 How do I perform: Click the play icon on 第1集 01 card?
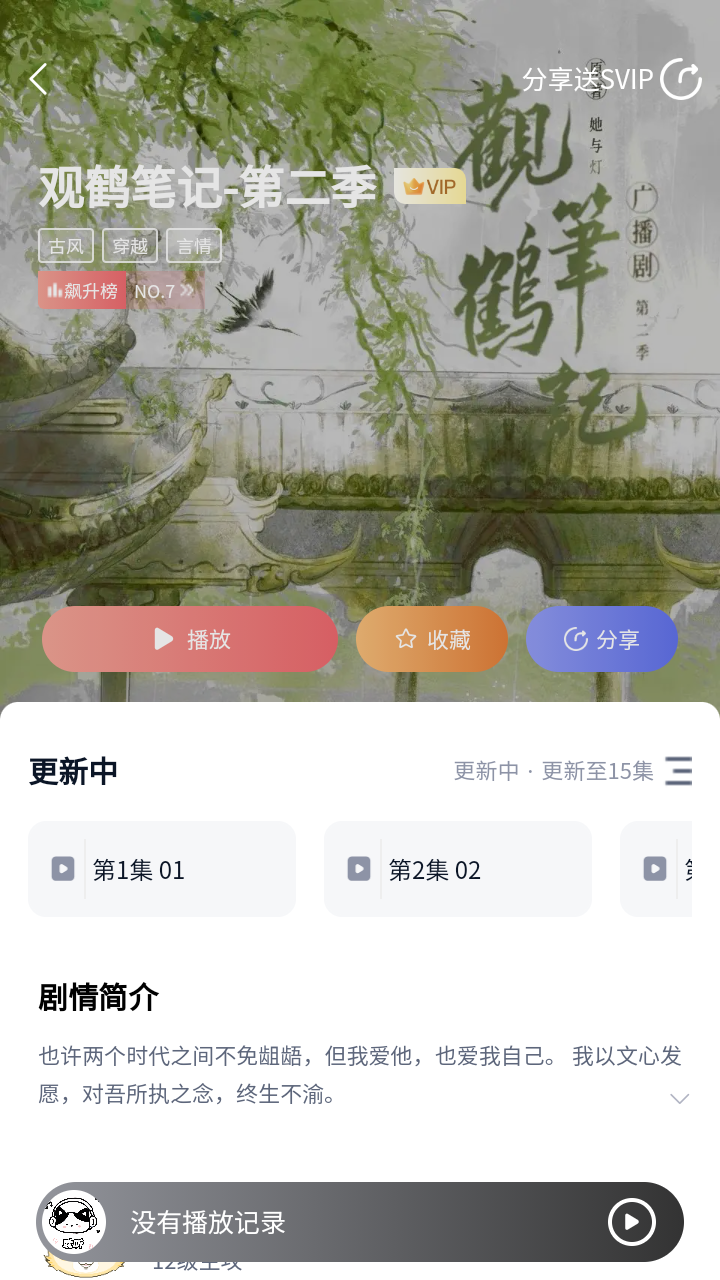point(62,868)
